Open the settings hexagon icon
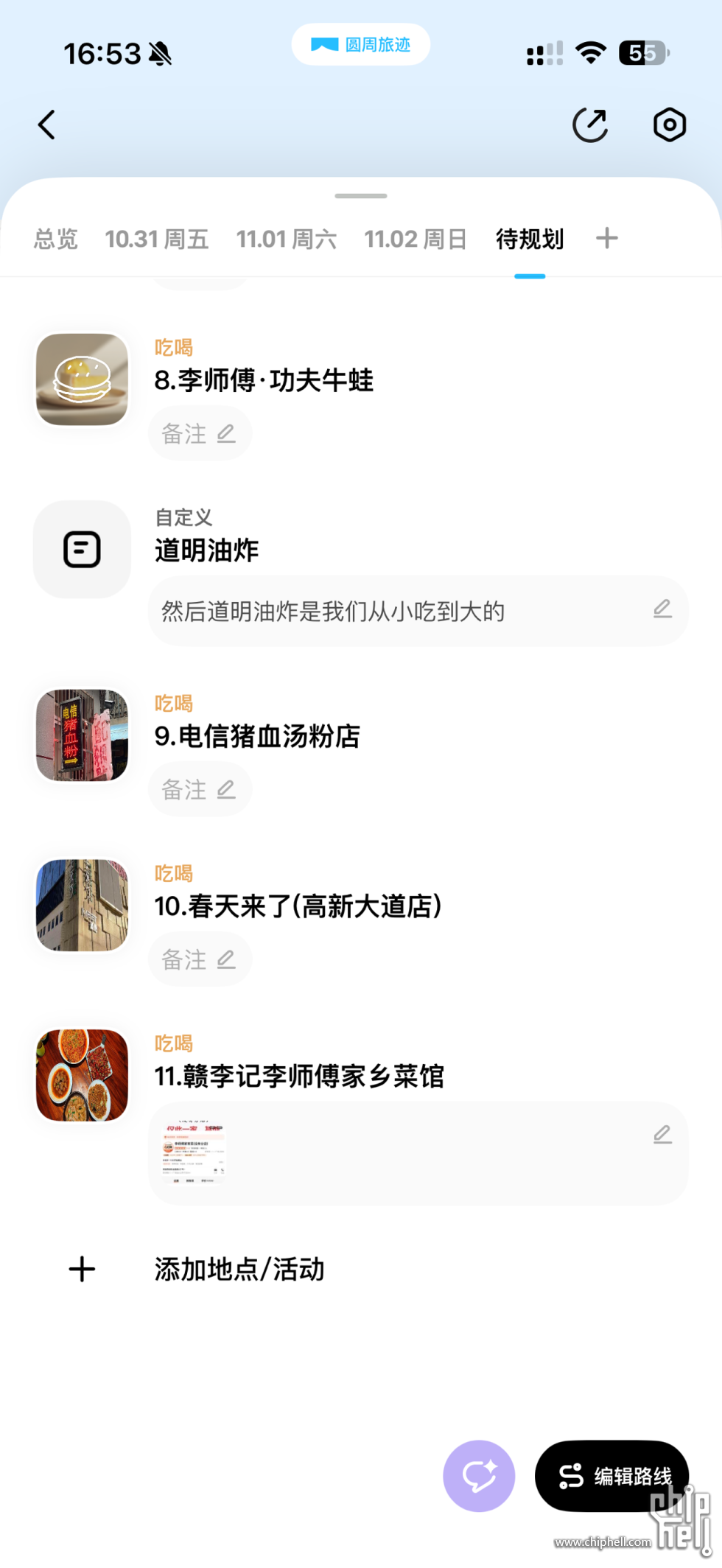Viewport: 722px width, 1568px height. click(669, 125)
